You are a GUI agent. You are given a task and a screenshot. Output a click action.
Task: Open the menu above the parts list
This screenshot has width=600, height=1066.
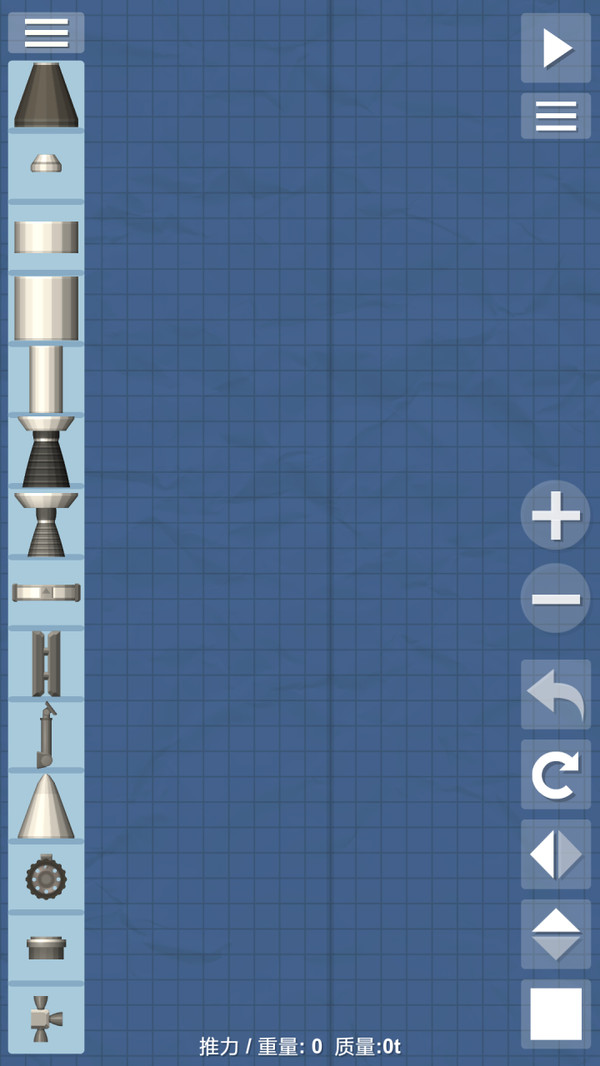[46, 33]
